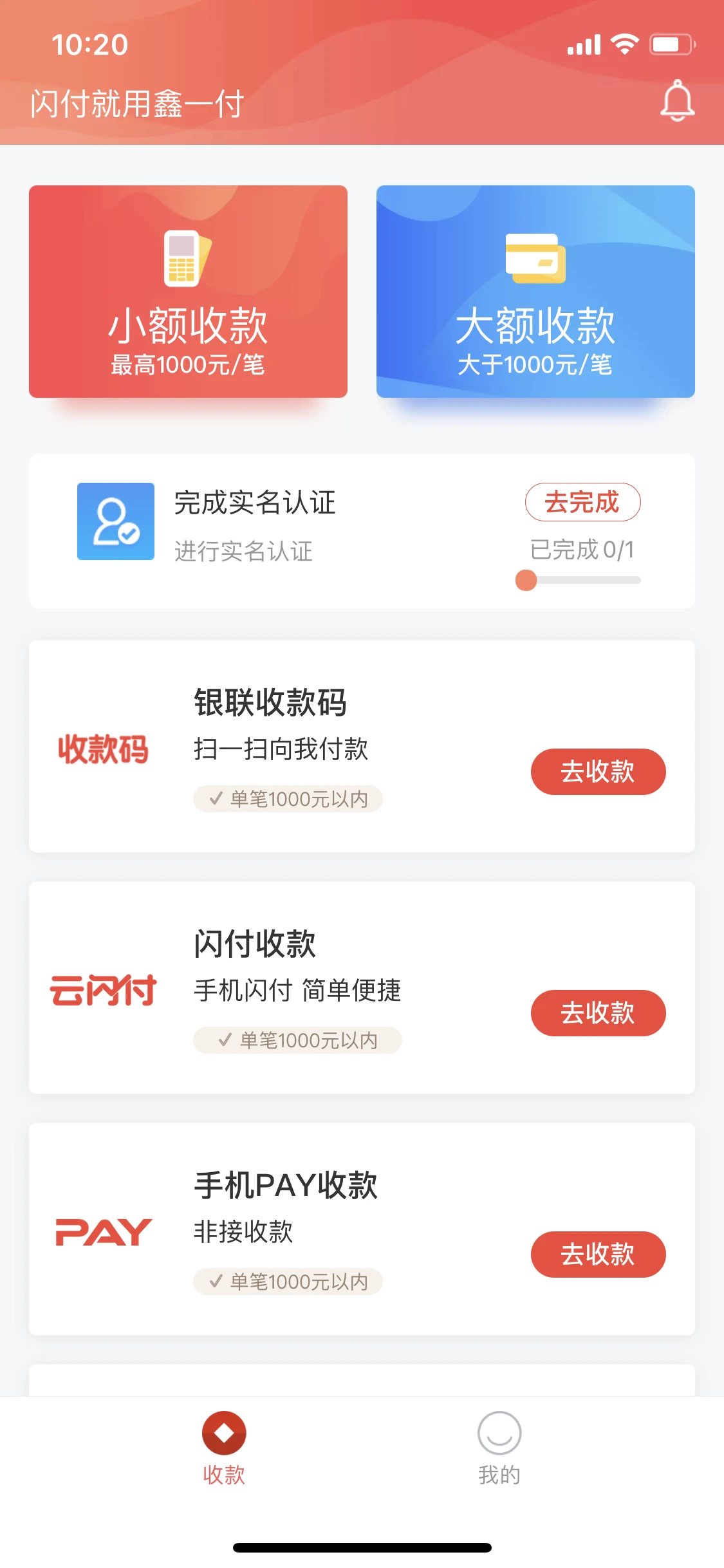
Task: Open the 大额收款 card panel
Action: tap(536, 291)
